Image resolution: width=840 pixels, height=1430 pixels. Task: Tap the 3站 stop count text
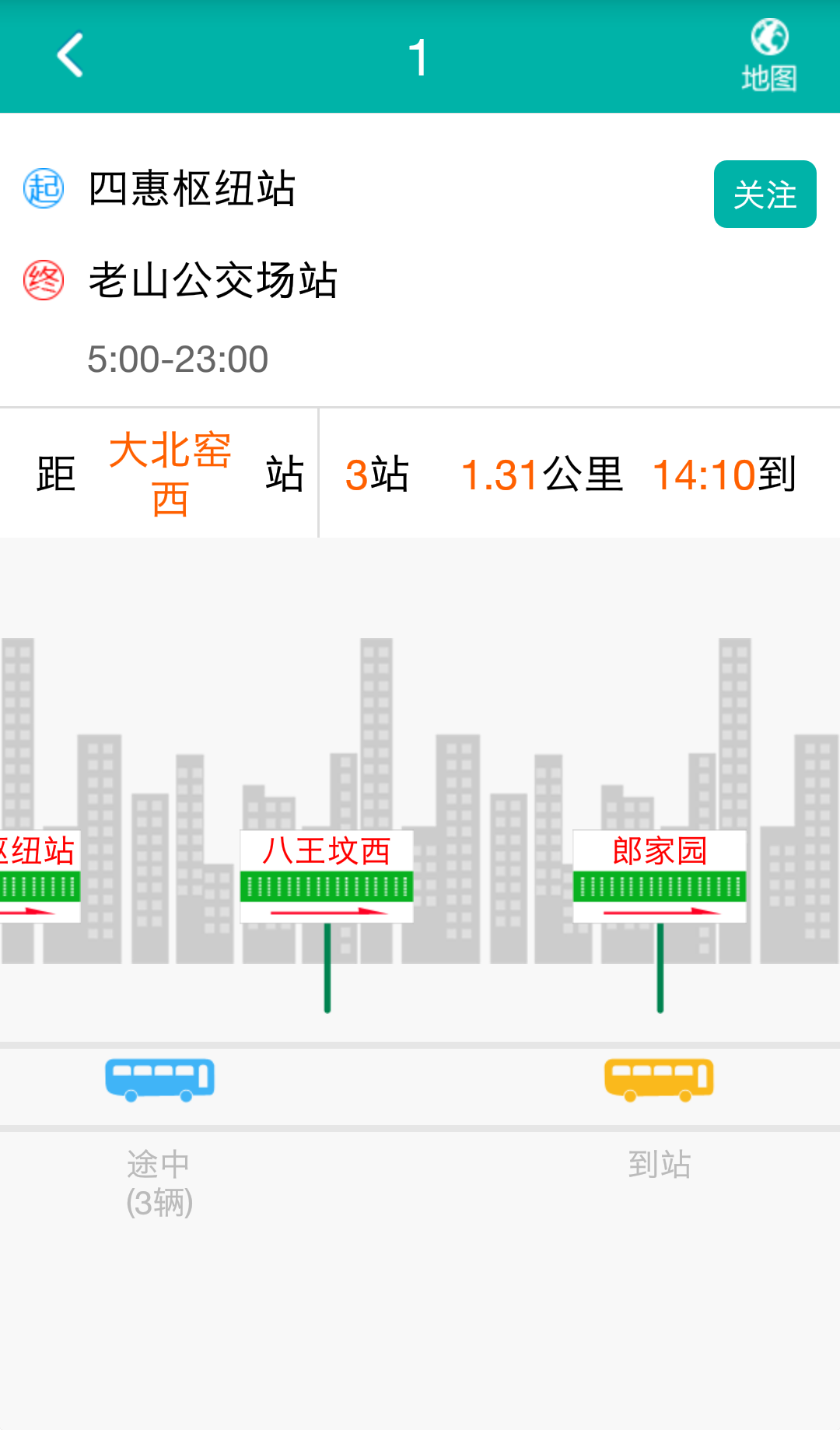(x=379, y=477)
